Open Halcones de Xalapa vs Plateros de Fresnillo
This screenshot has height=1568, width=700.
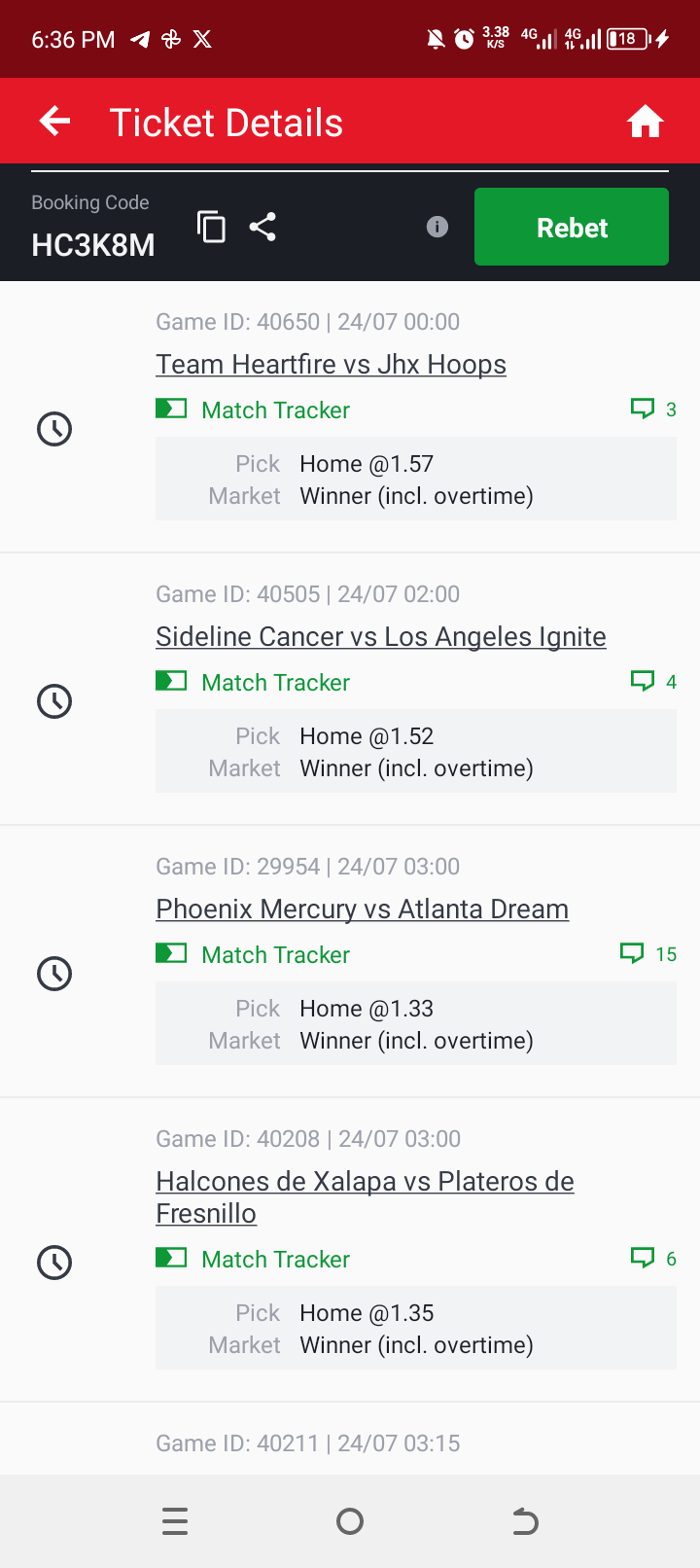365,1197
